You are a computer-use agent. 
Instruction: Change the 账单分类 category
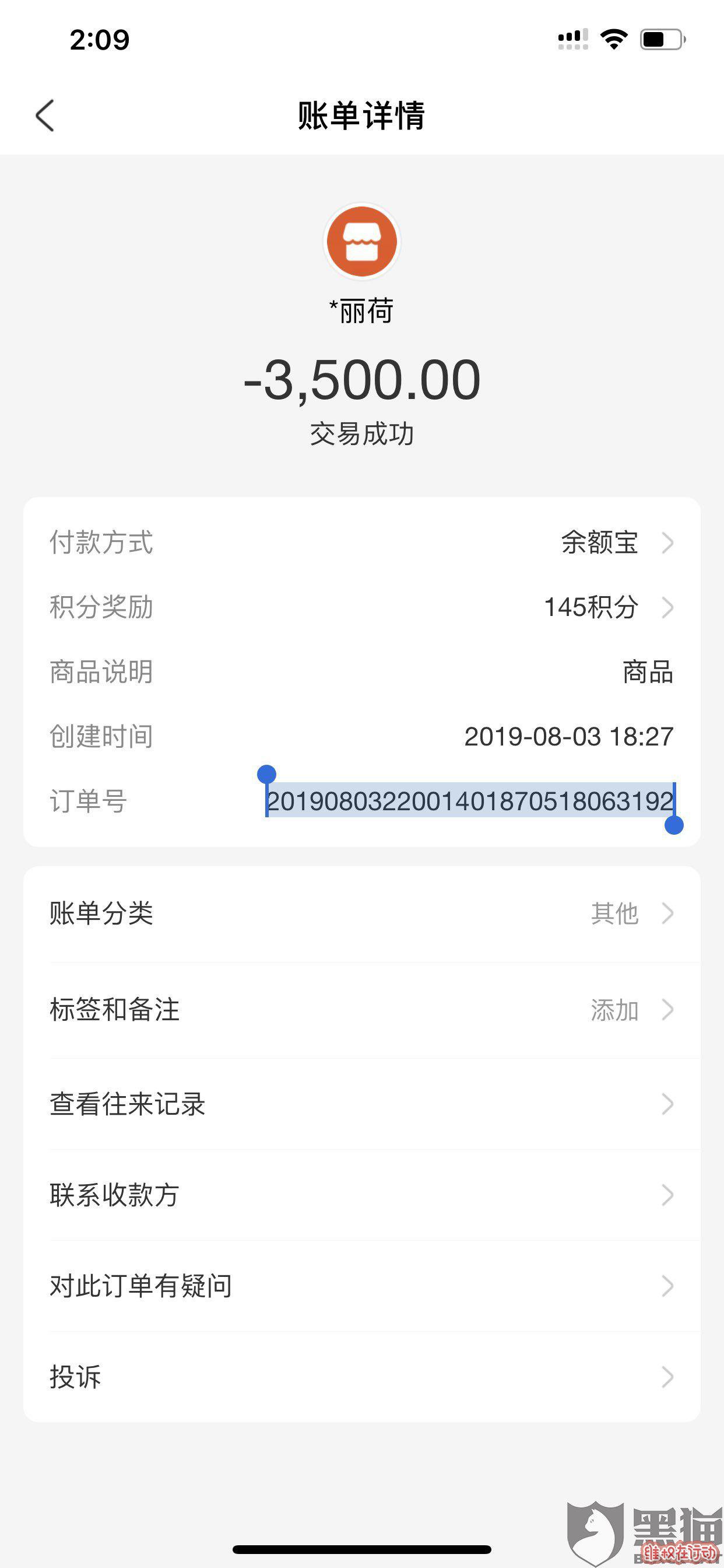[x=361, y=914]
